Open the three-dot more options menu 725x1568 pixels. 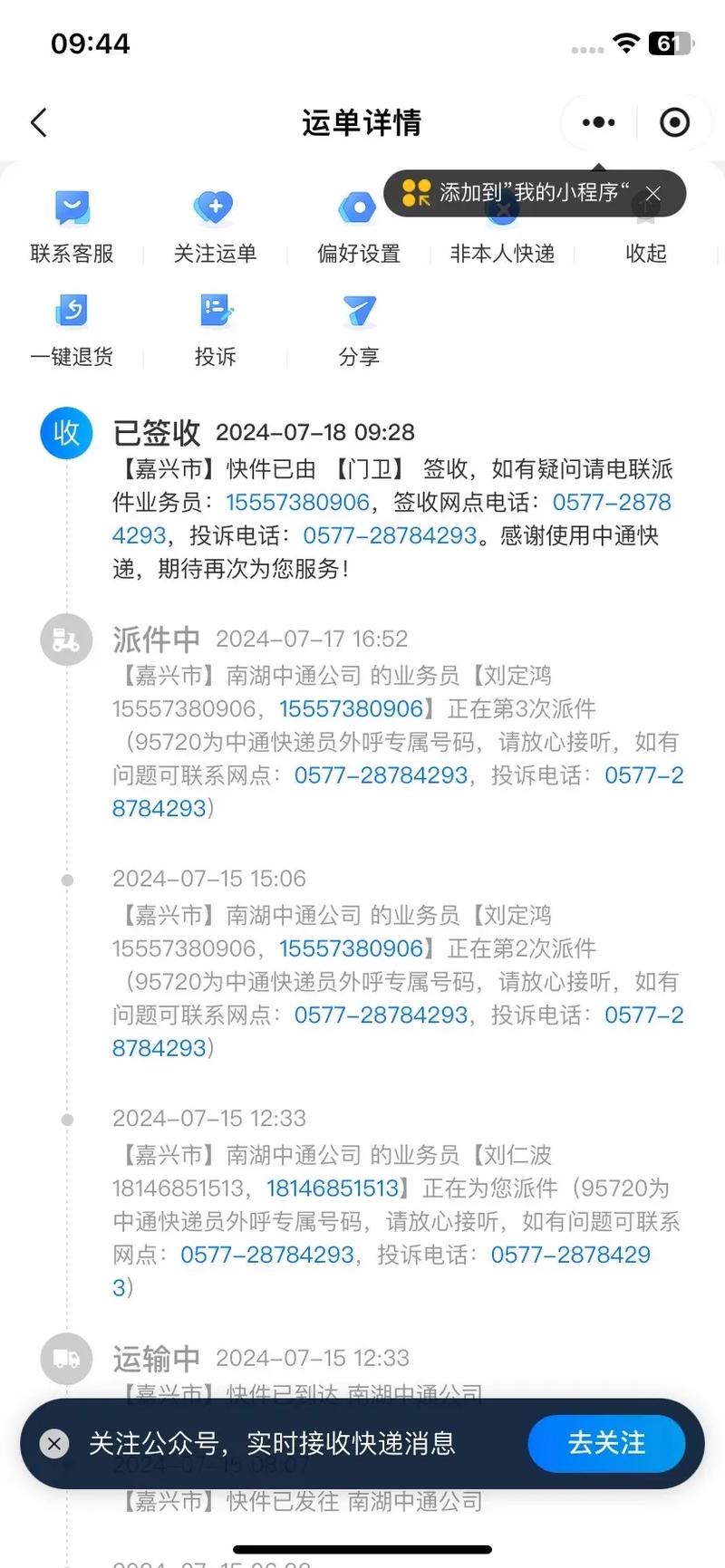click(x=596, y=121)
